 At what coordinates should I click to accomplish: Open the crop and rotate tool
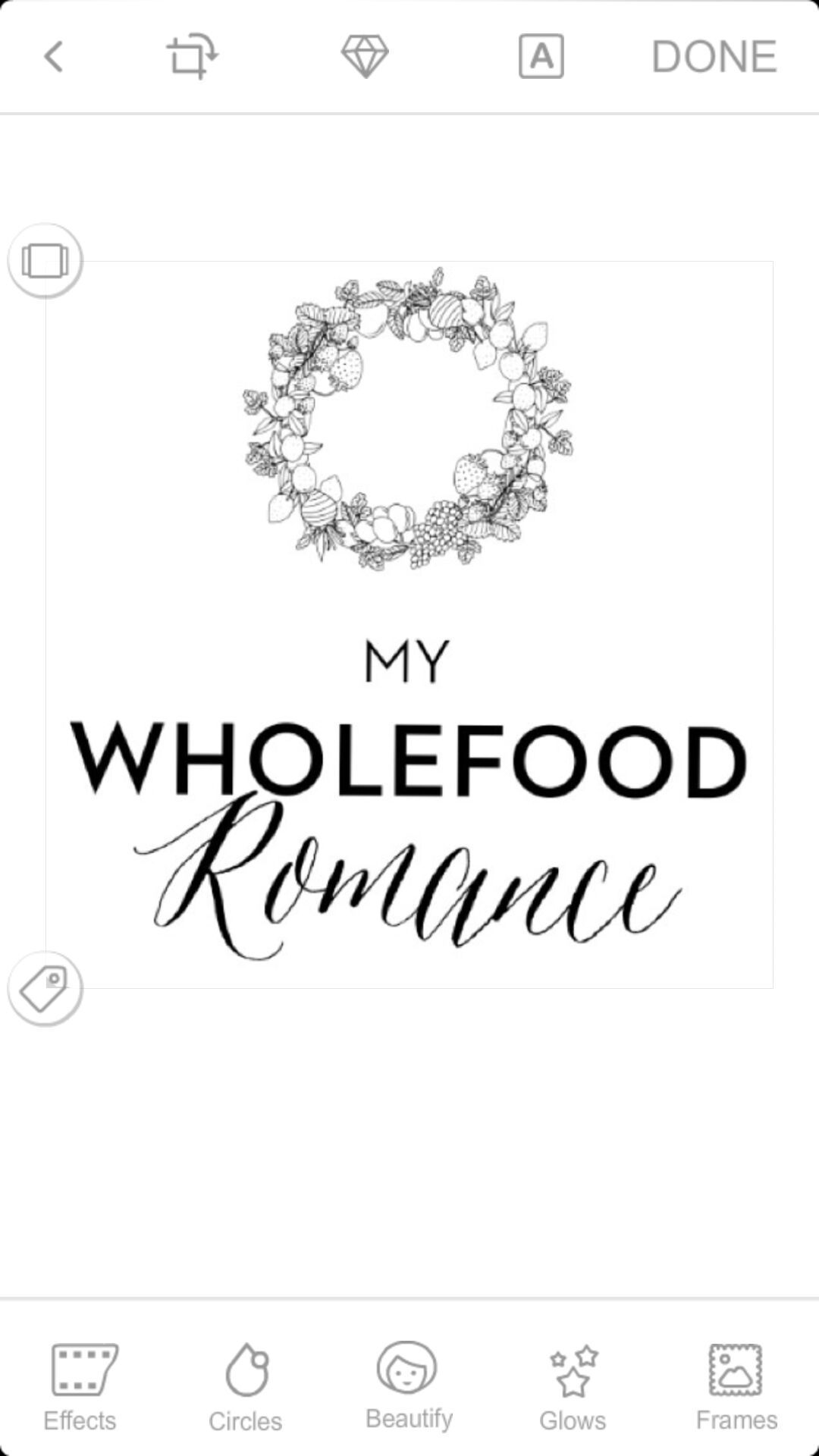[191, 57]
